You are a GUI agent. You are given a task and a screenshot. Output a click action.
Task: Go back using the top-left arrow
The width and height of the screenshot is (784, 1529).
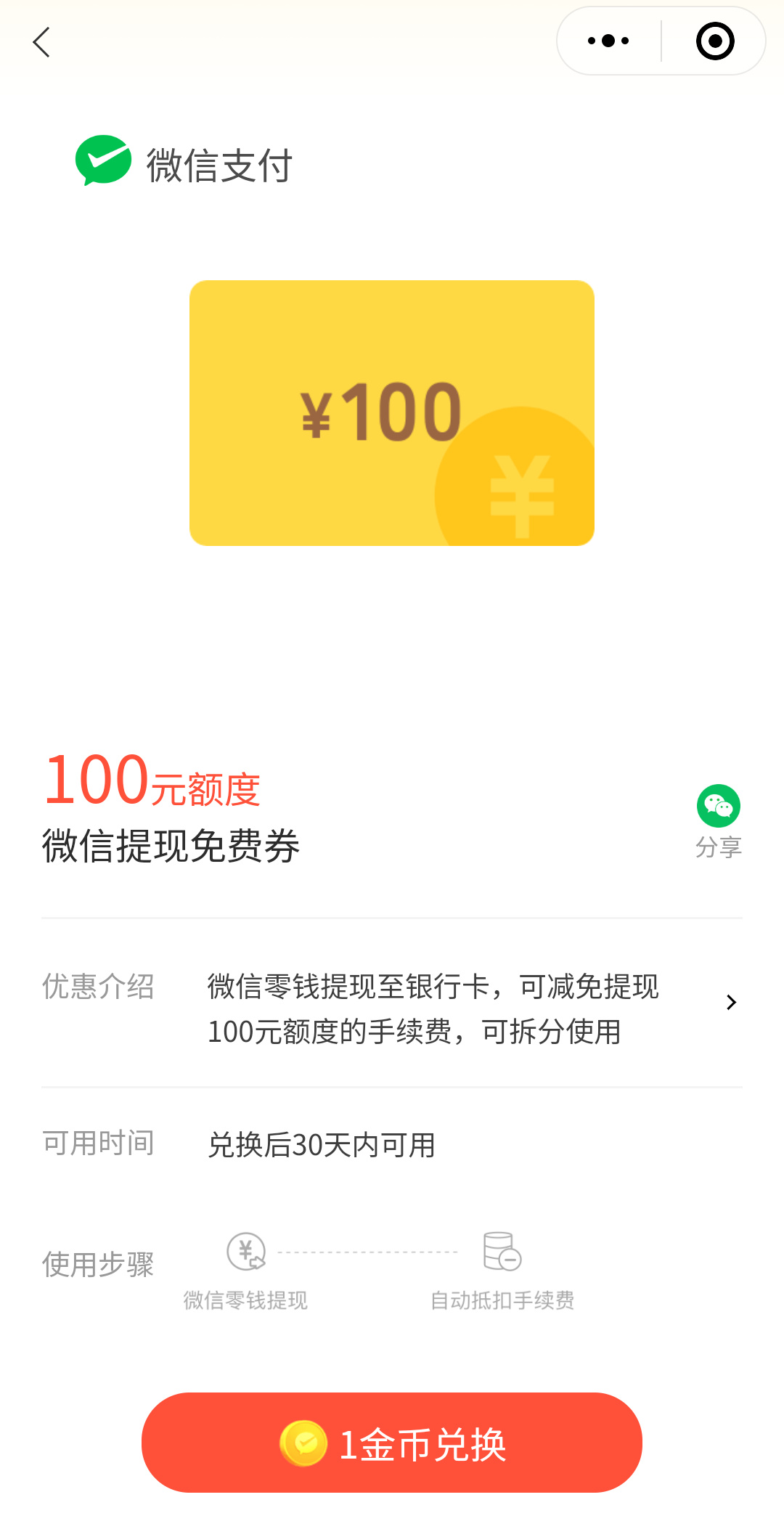click(x=42, y=42)
